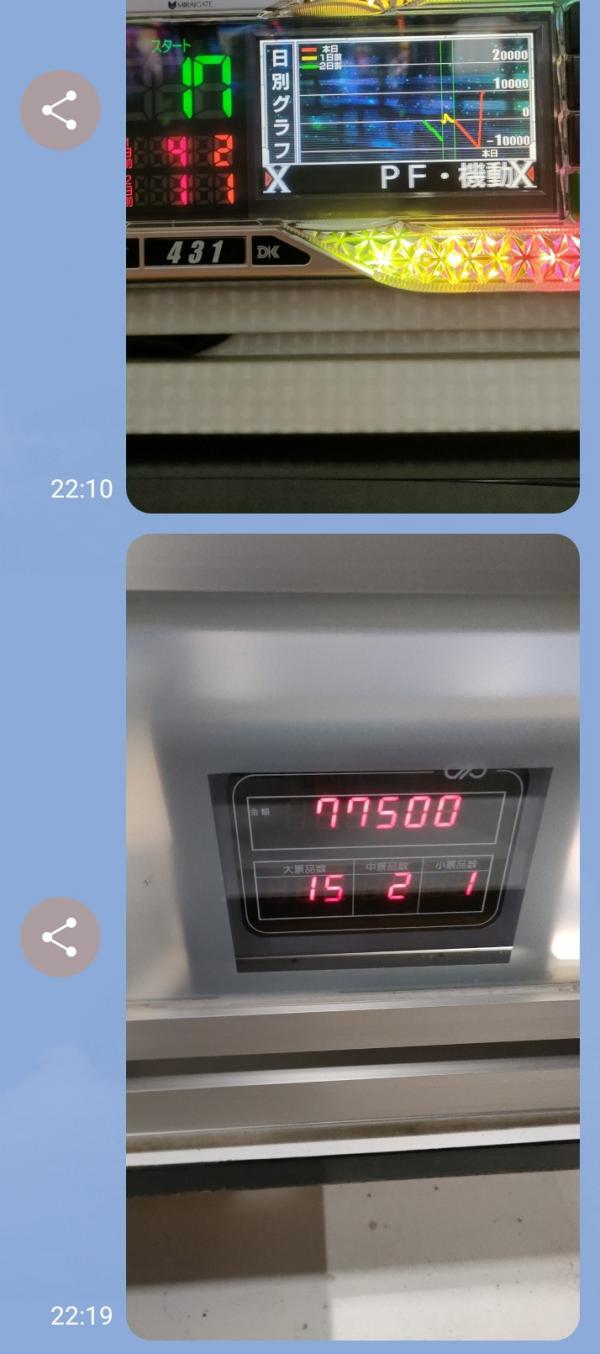
Task: Share the photo sent at 22:19
Action: pos(60,937)
